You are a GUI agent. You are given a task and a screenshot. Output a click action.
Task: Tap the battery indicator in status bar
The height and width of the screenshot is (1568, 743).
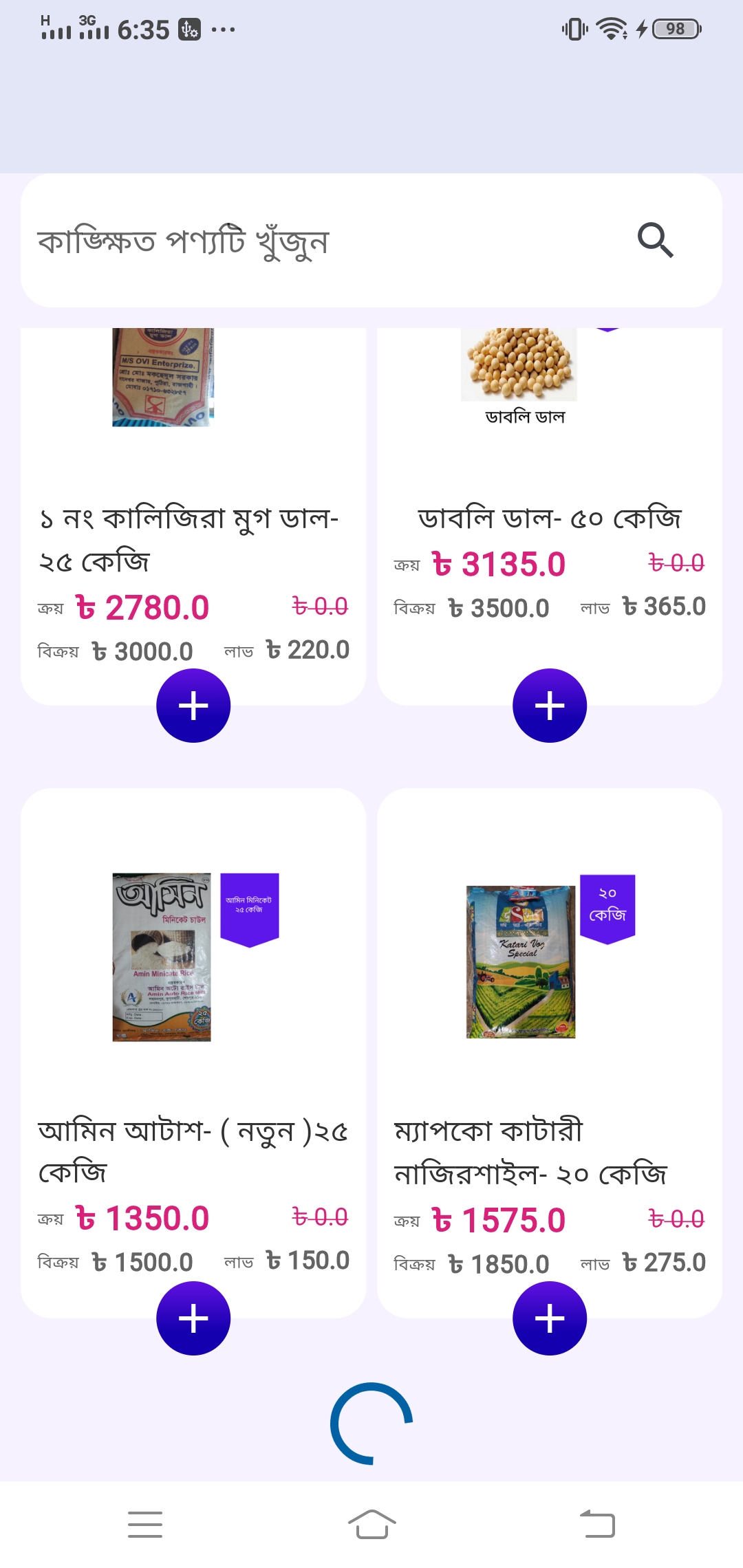coord(672,29)
